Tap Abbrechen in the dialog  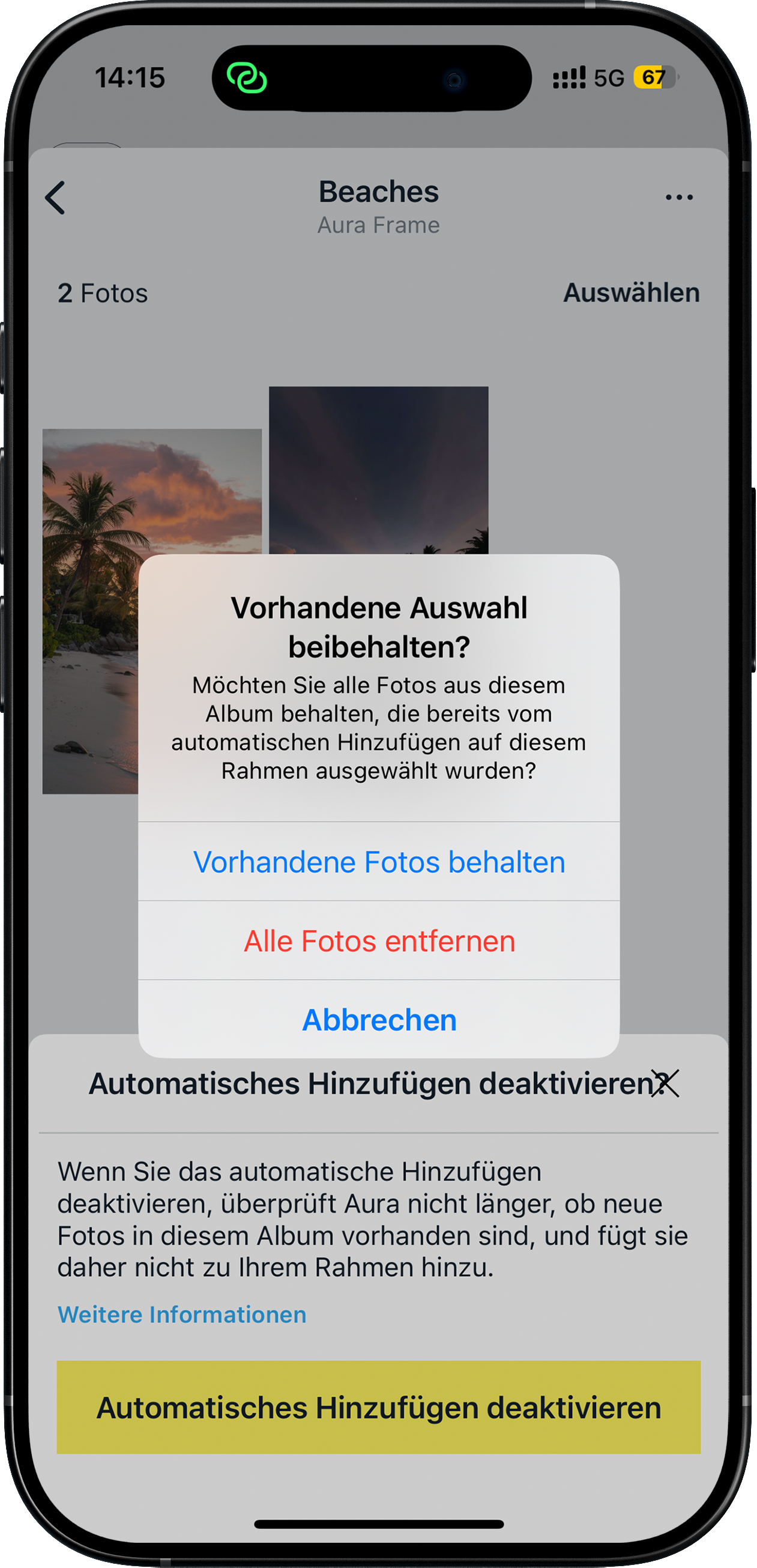pyautogui.click(x=378, y=1020)
